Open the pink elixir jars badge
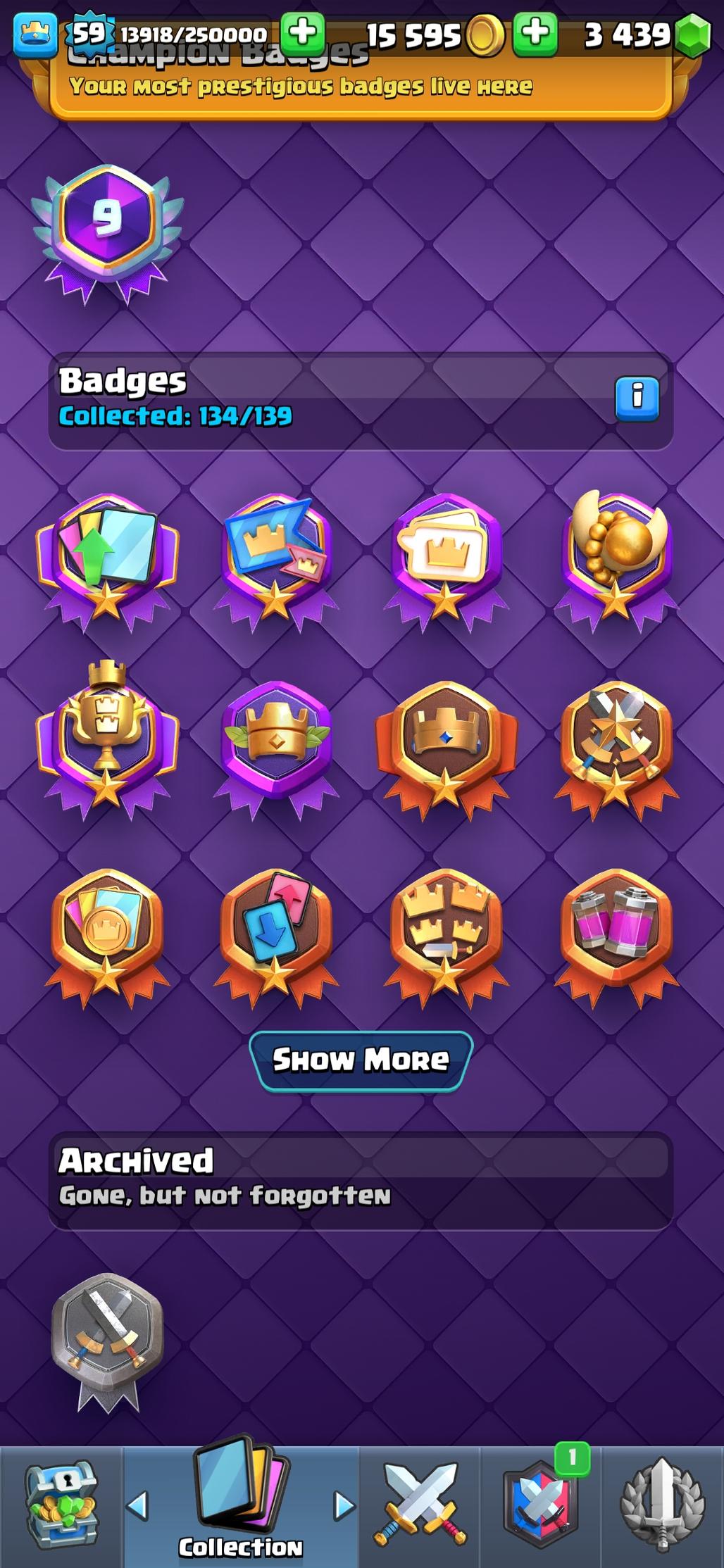The width and height of the screenshot is (724, 1568). (616, 929)
